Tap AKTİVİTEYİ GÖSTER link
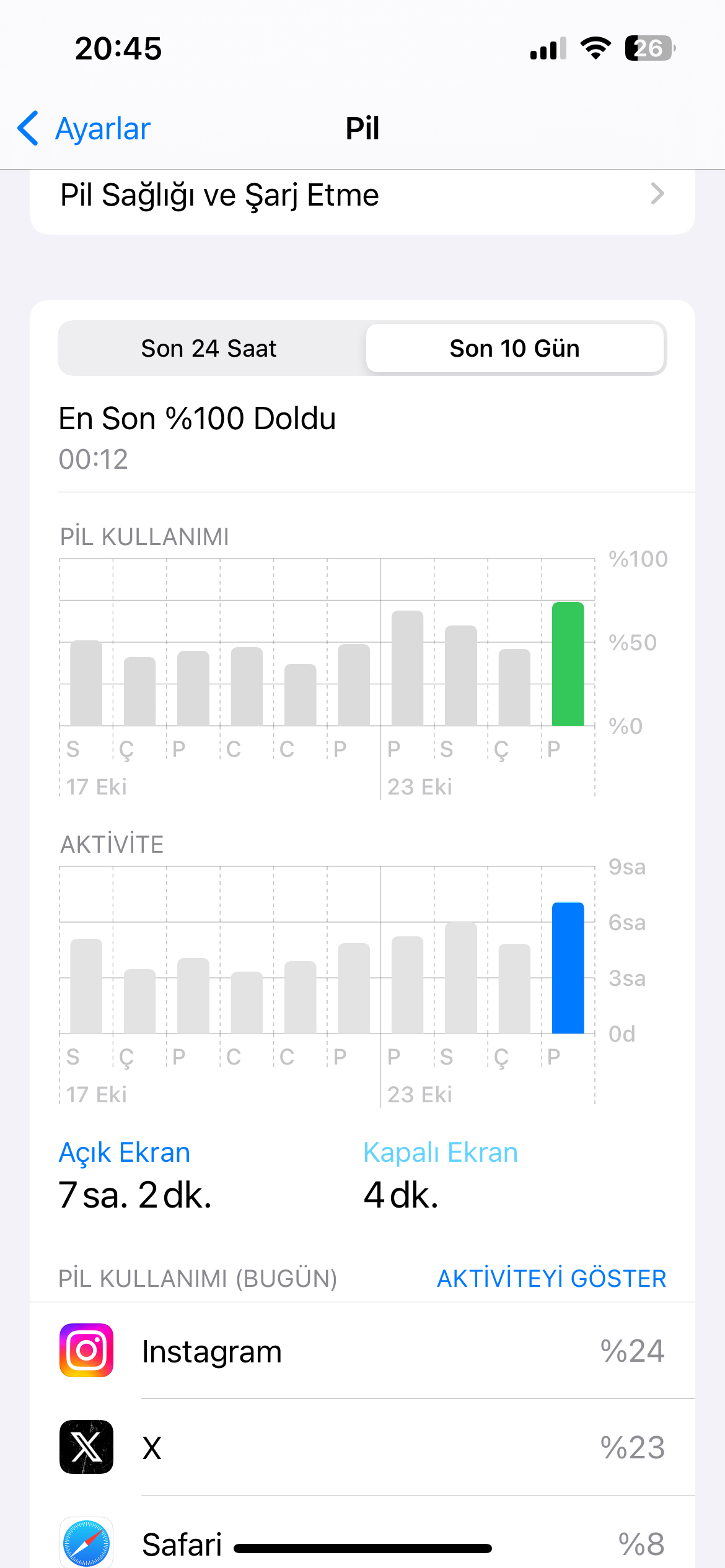725x1568 pixels. click(x=551, y=1278)
